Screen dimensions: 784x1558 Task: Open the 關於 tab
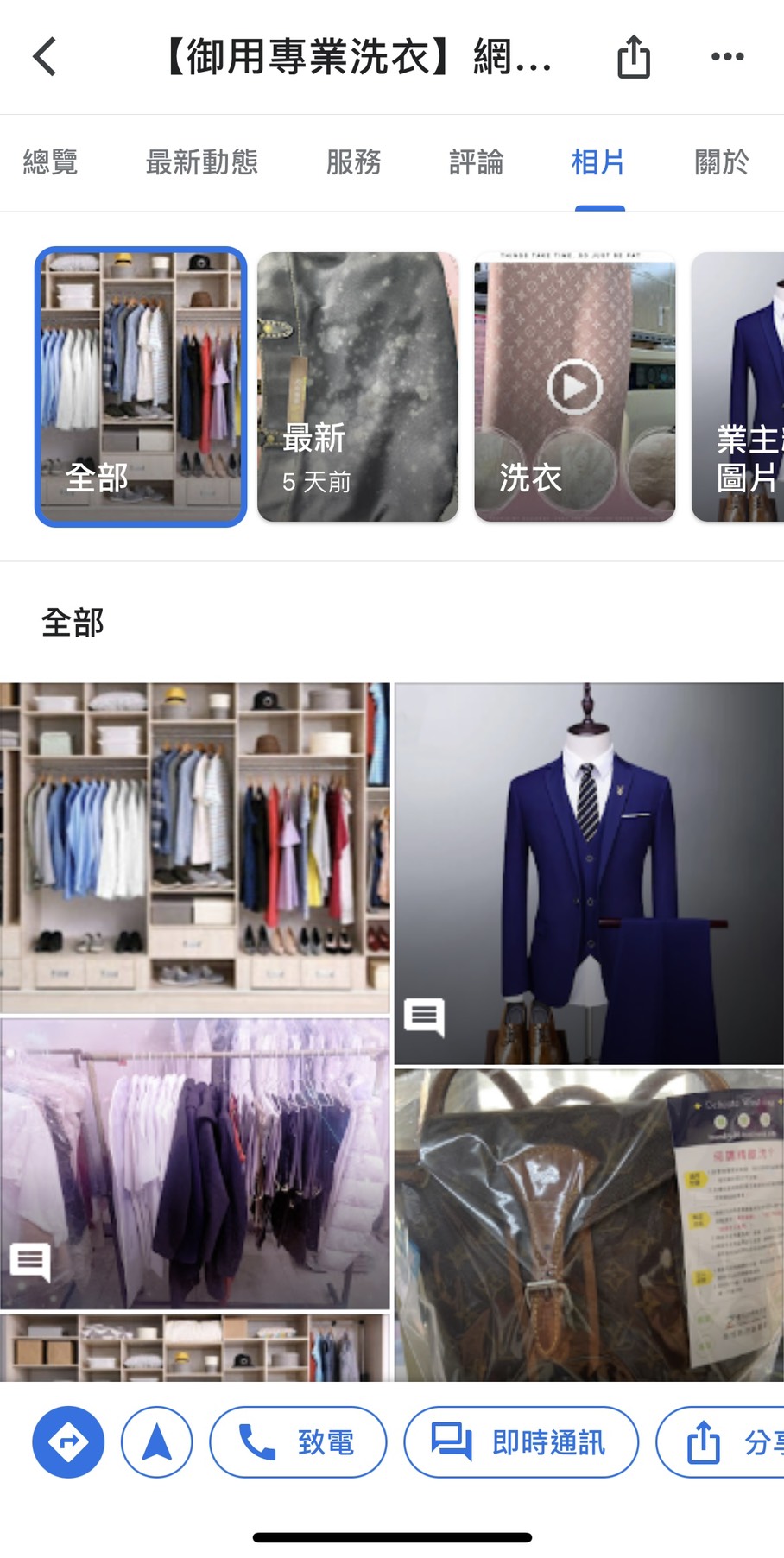pyautogui.click(x=721, y=162)
